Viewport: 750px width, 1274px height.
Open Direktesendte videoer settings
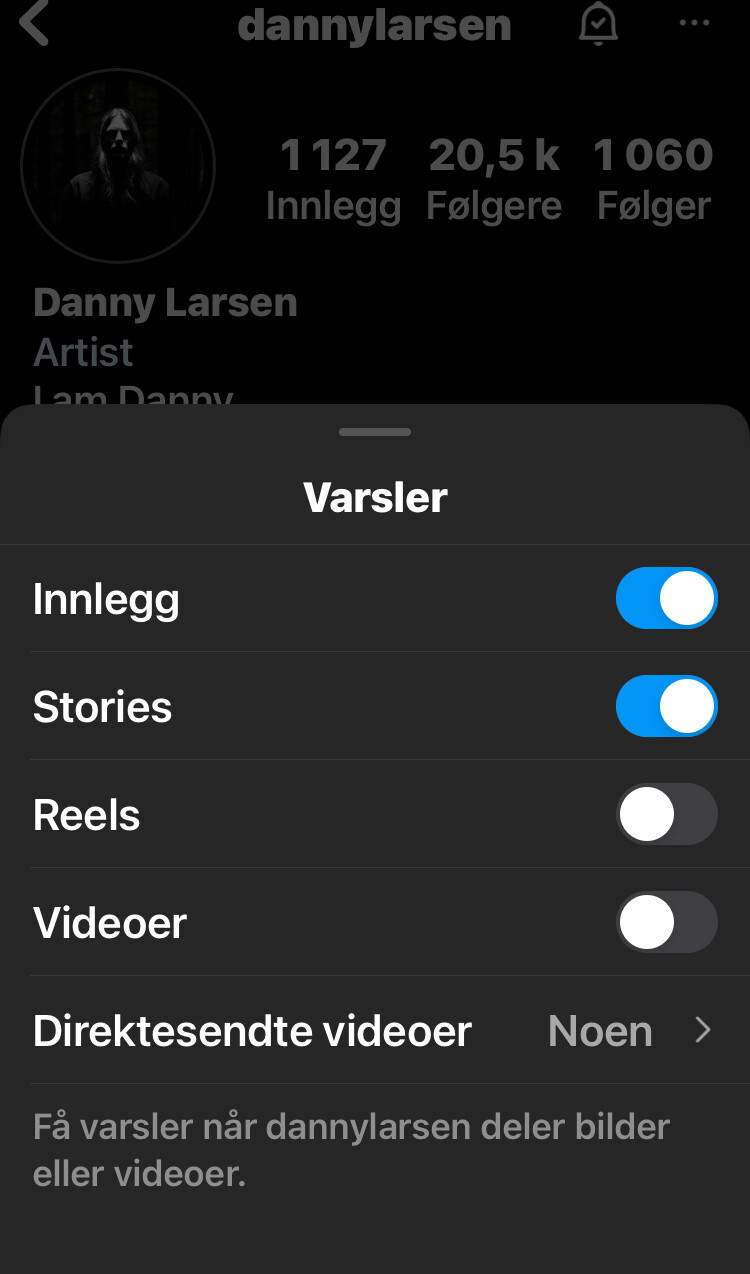tap(374, 1031)
